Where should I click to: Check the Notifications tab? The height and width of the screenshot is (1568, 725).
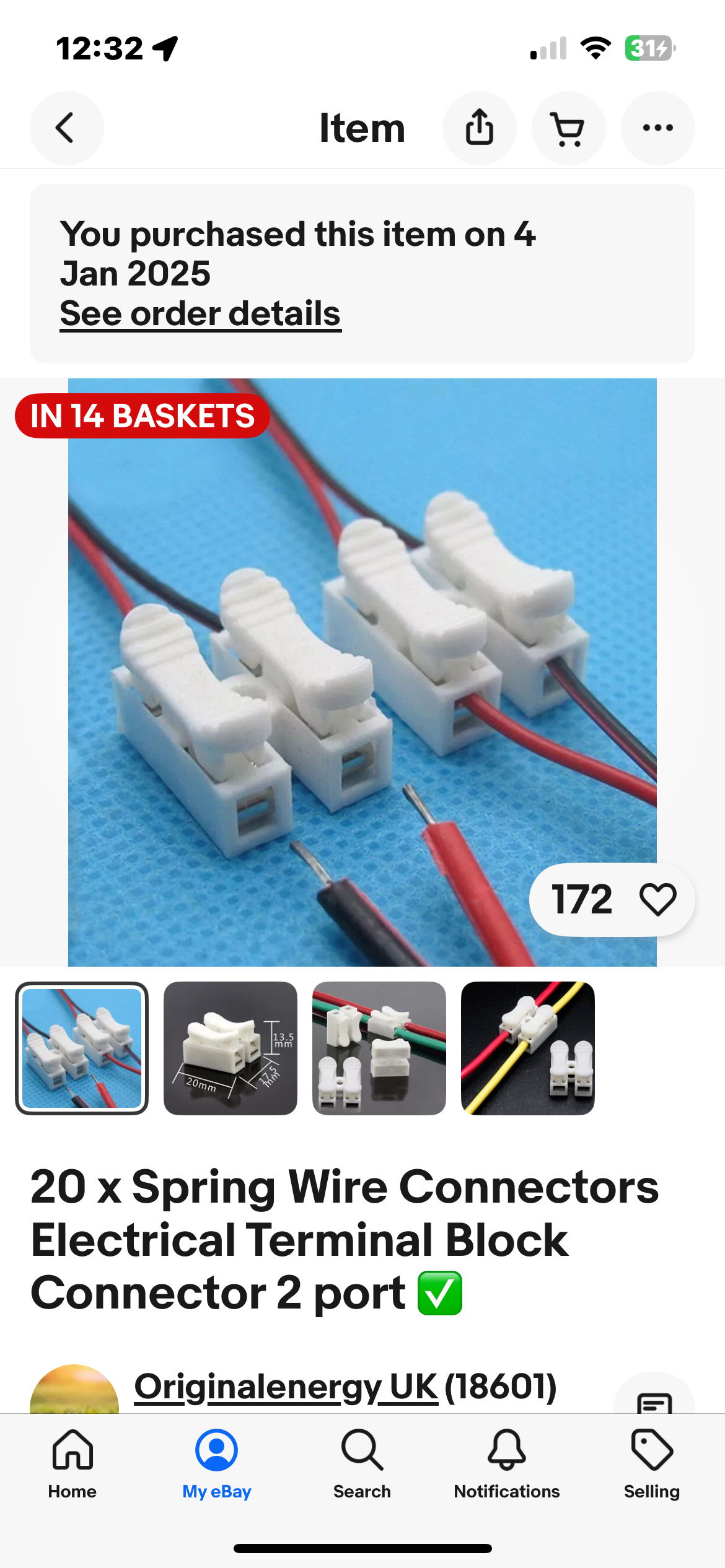click(x=507, y=1464)
